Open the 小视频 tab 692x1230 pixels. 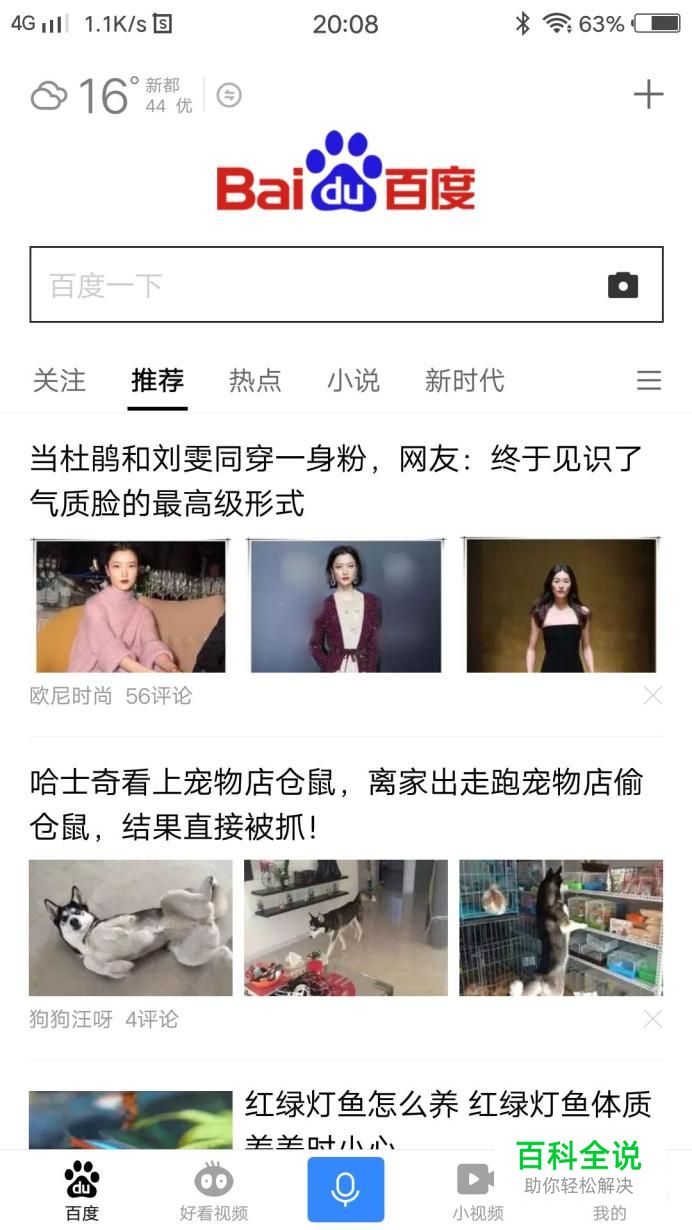(x=476, y=1191)
